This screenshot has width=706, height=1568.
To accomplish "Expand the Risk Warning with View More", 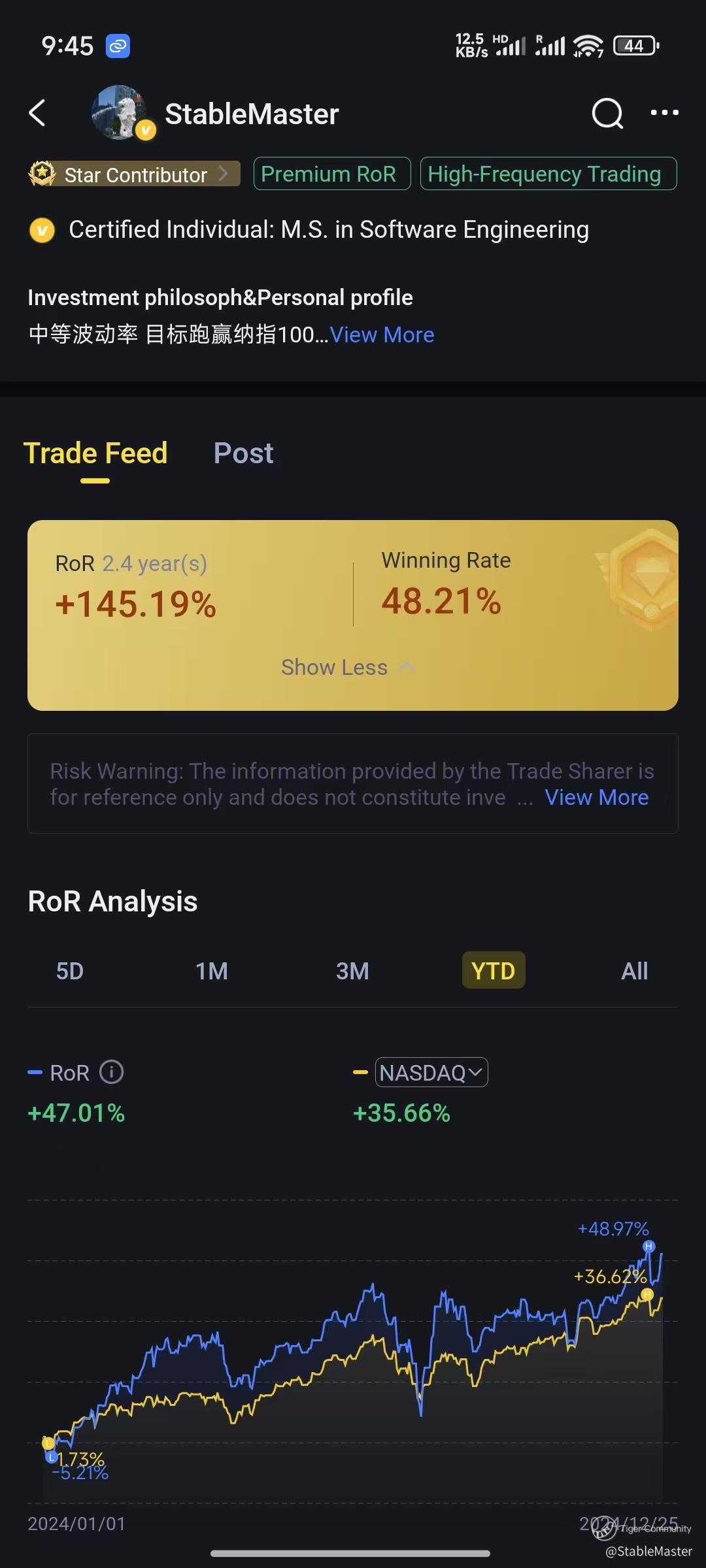I will tap(596, 797).
